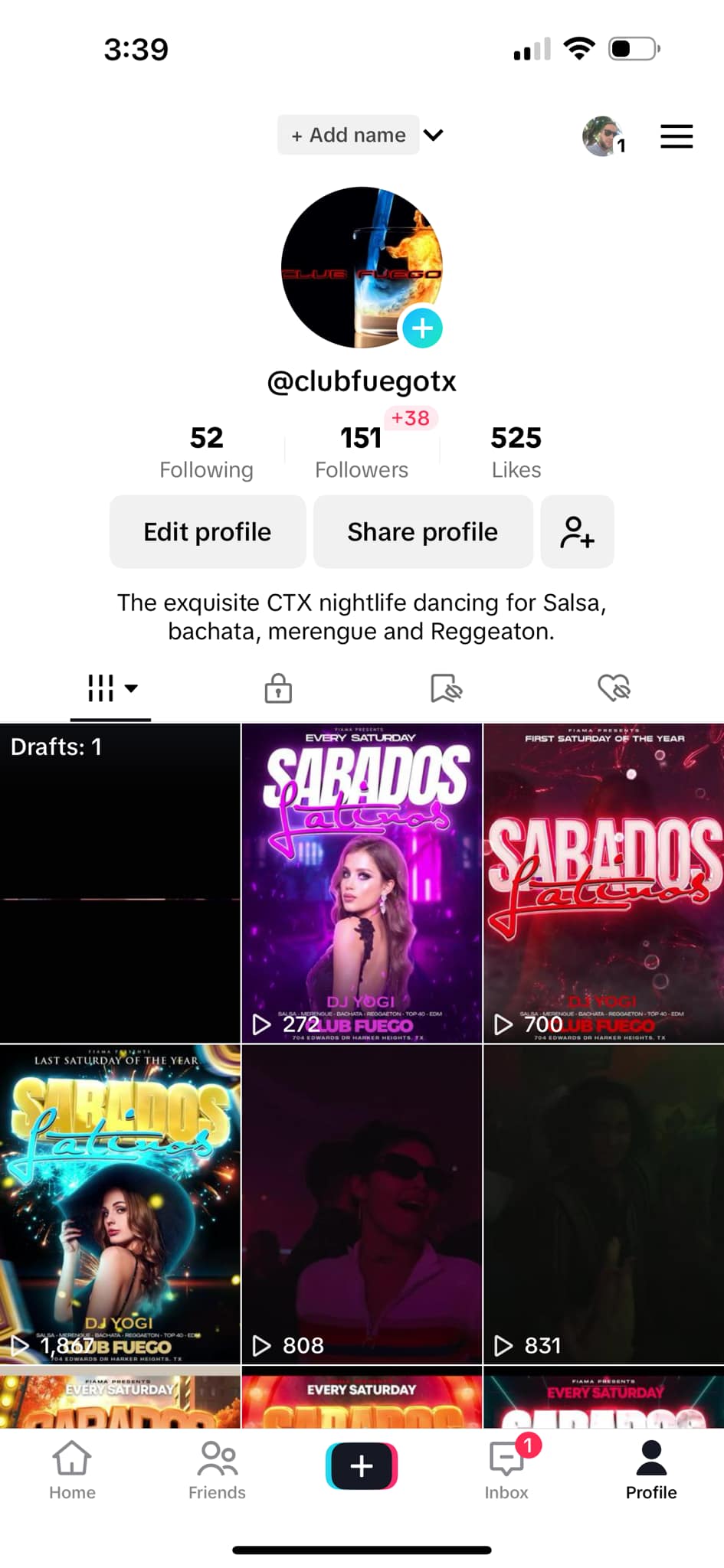Tap the + Add name button
This screenshot has width=724, height=1568.
coord(349,136)
